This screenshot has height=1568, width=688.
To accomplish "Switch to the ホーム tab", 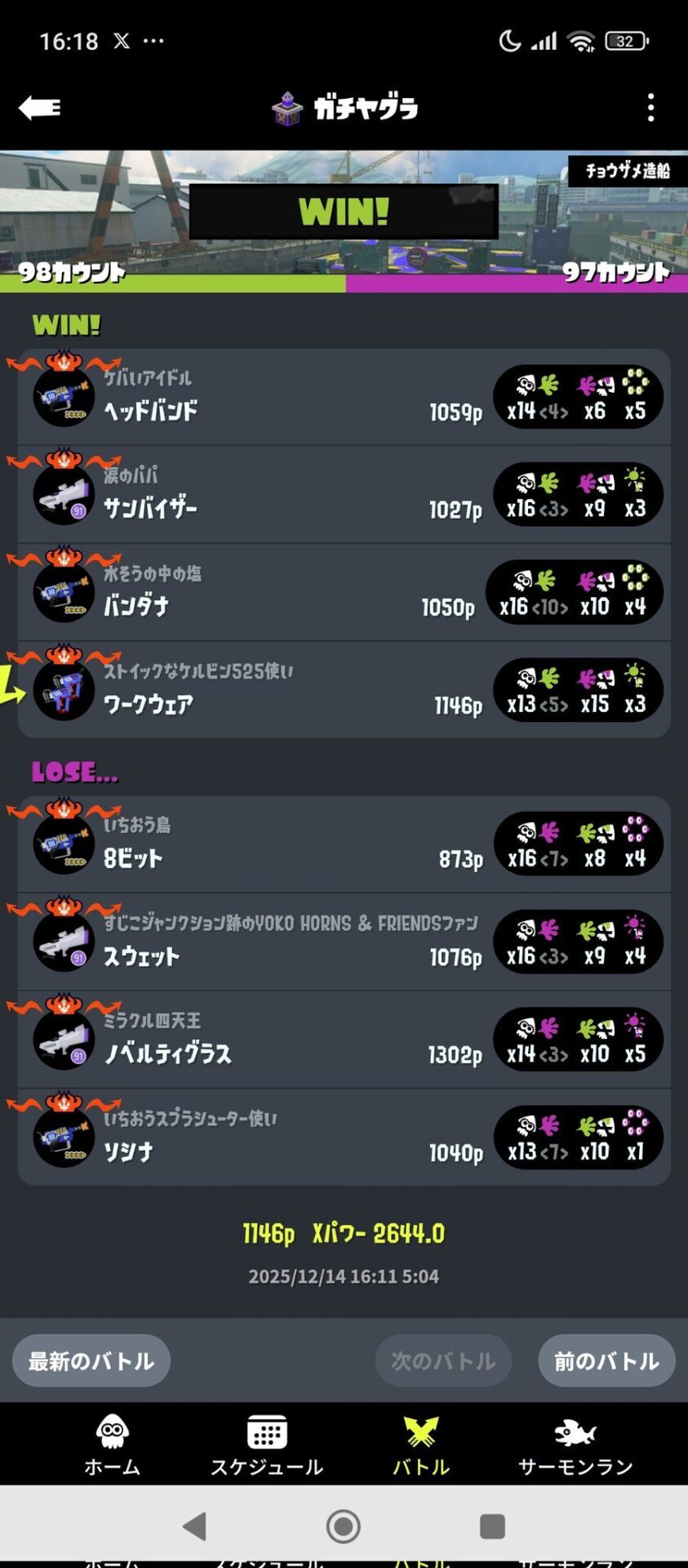I will click(x=113, y=1445).
